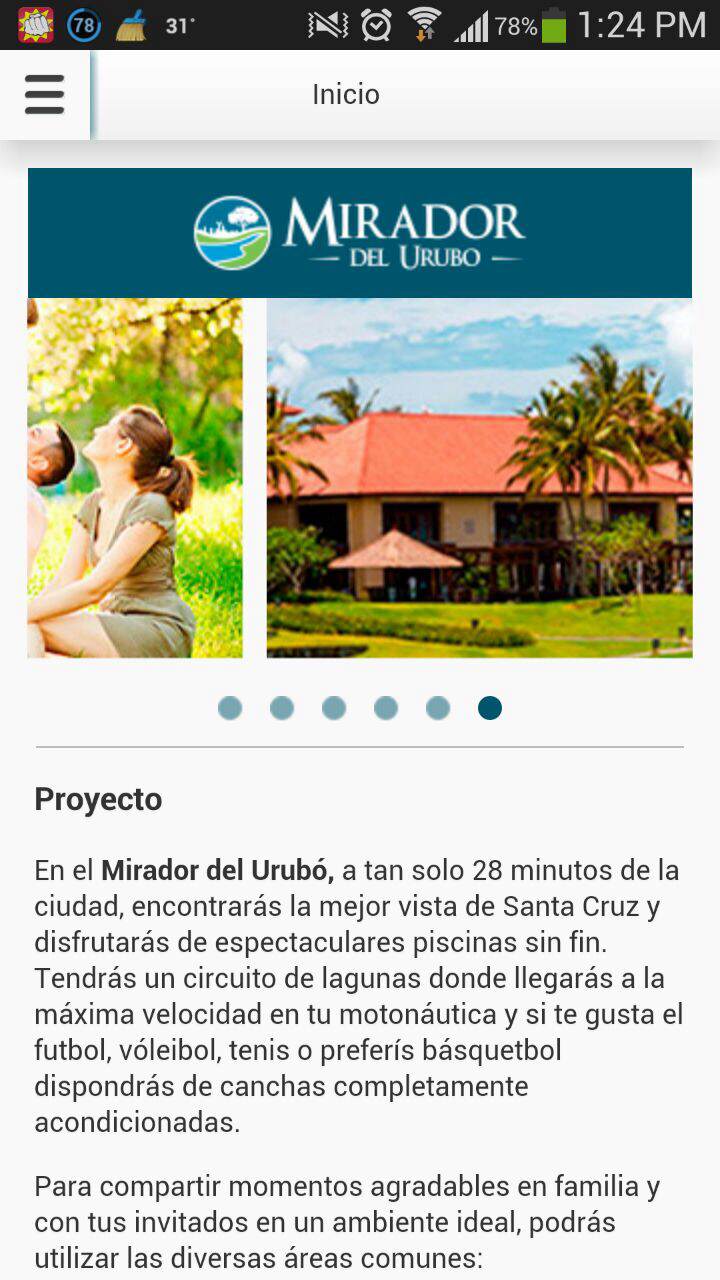Select the second carousel page dot
Image resolution: width=720 pixels, height=1280 pixels.
(x=282, y=708)
